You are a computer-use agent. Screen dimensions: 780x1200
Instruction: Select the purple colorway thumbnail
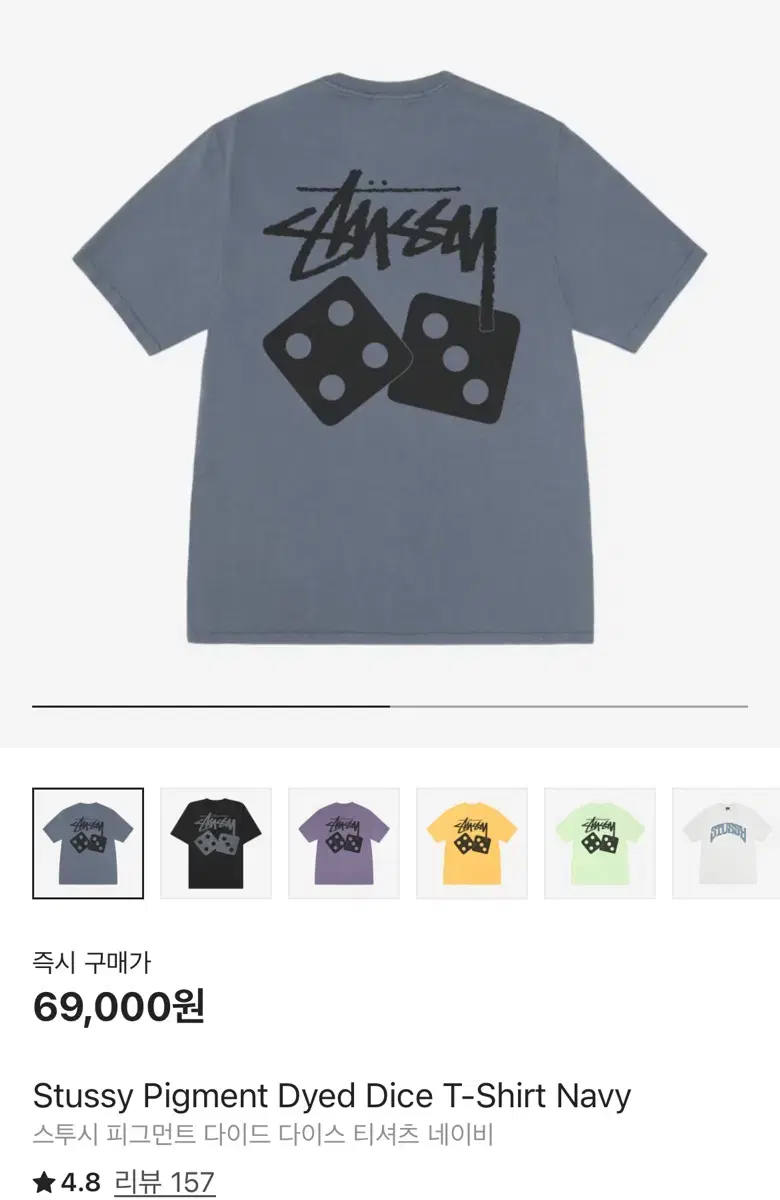point(343,843)
